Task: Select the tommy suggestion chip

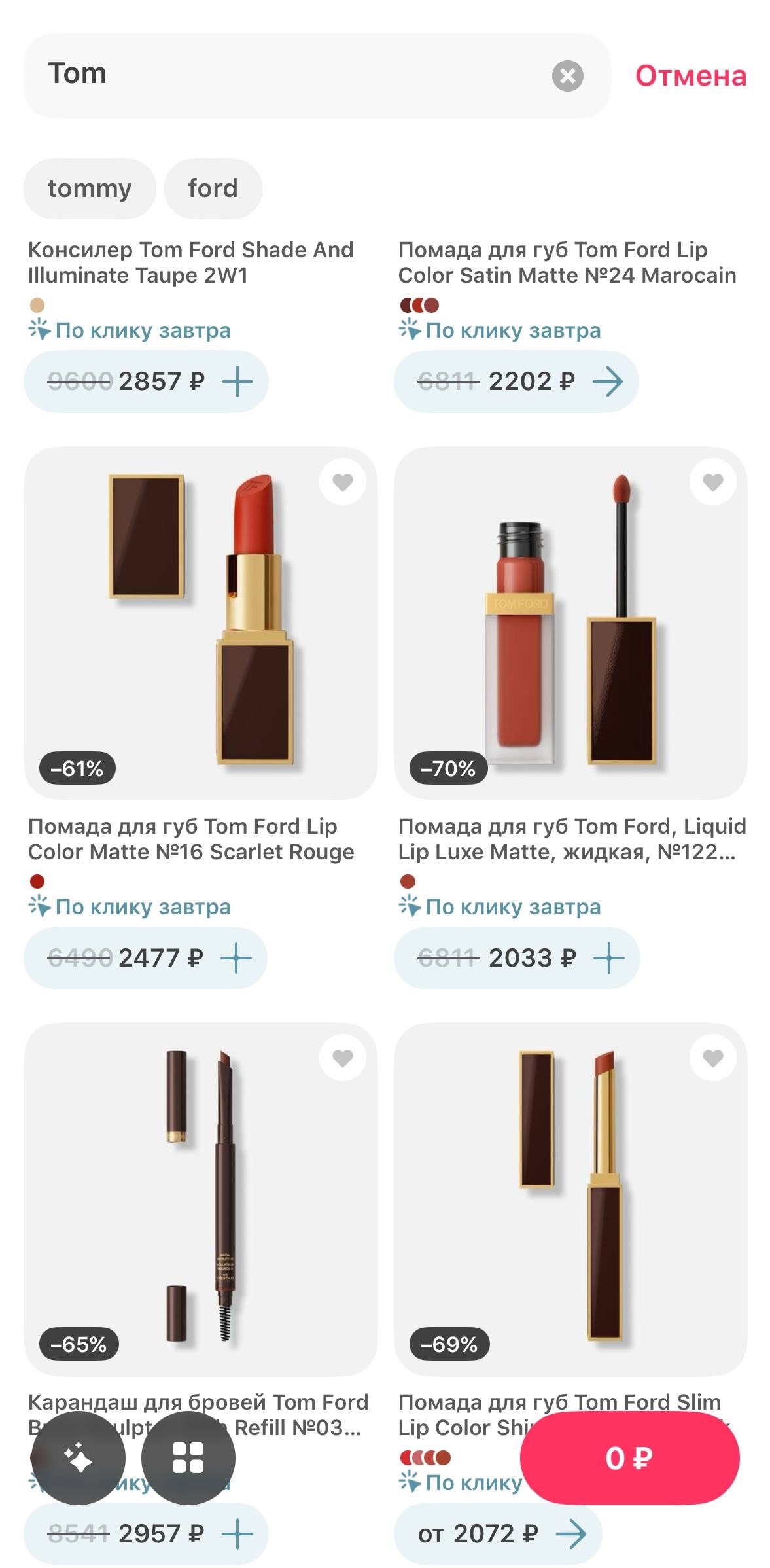Action: click(x=90, y=188)
